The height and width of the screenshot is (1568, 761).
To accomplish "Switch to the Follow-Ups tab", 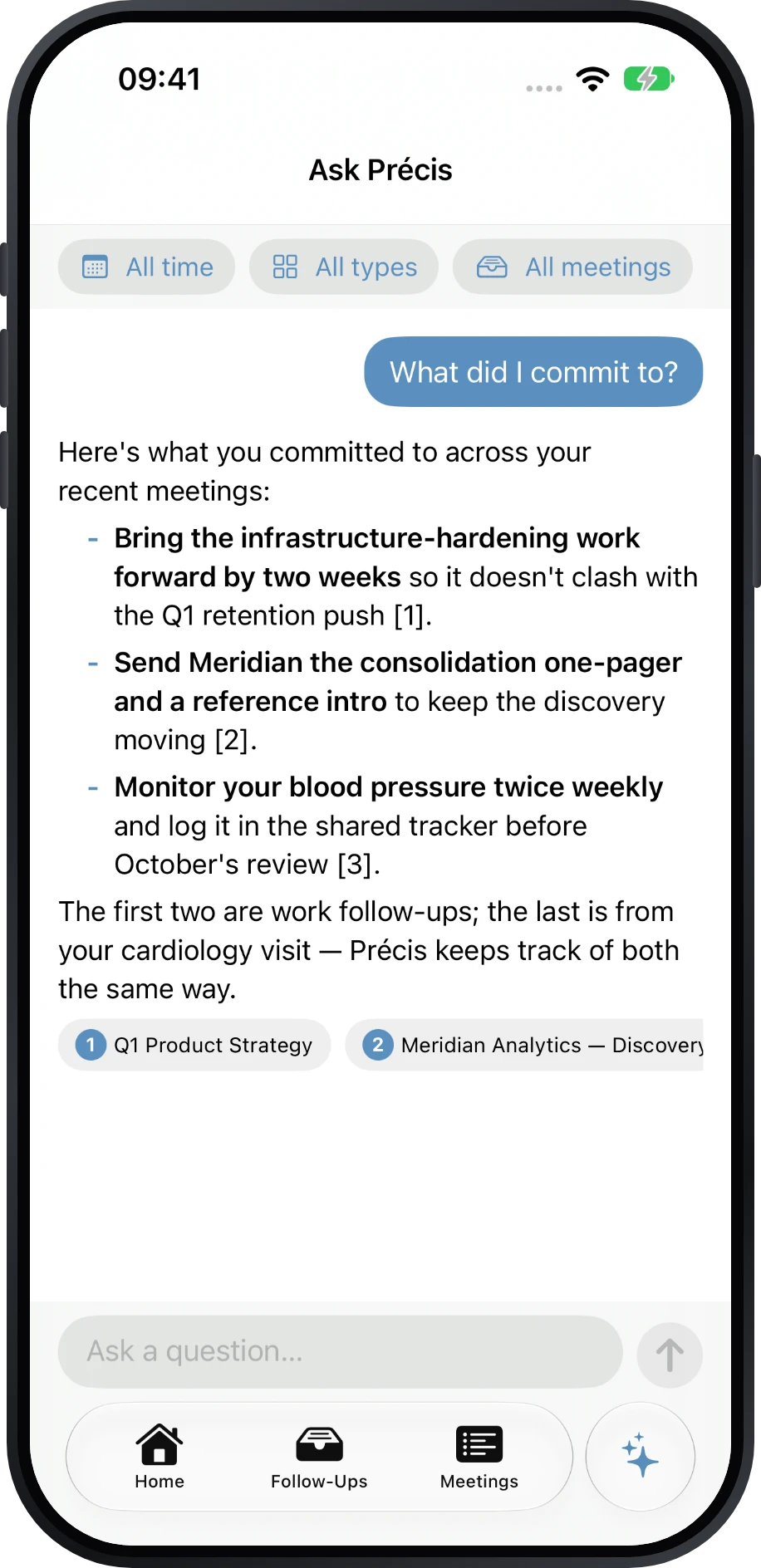I will [319, 1457].
